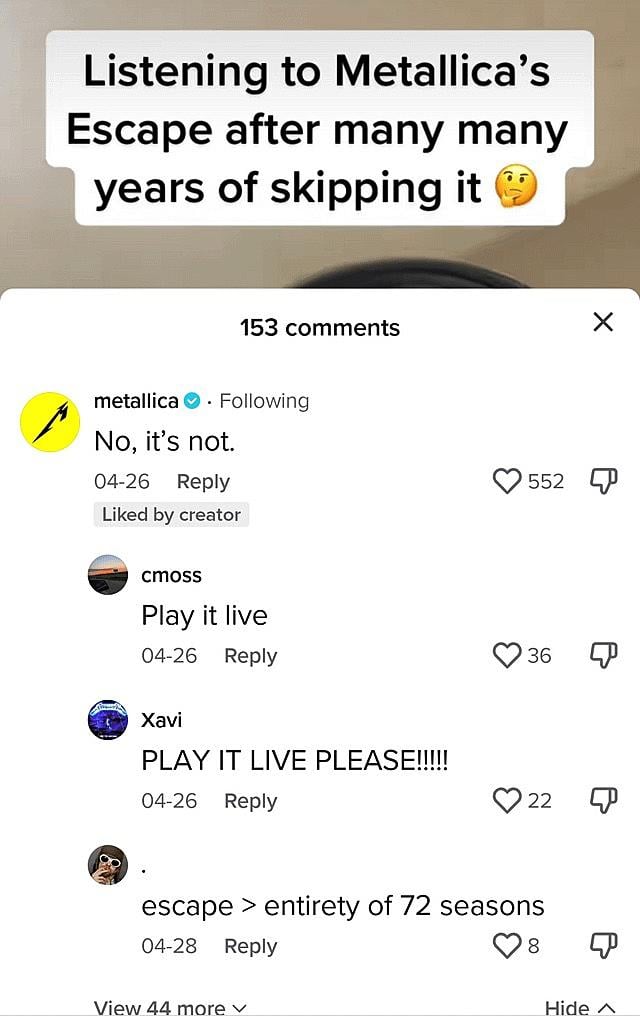This screenshot has height=1021, width=640.
Task: Like the '72 seasons' comment
Action: point(508,945)
